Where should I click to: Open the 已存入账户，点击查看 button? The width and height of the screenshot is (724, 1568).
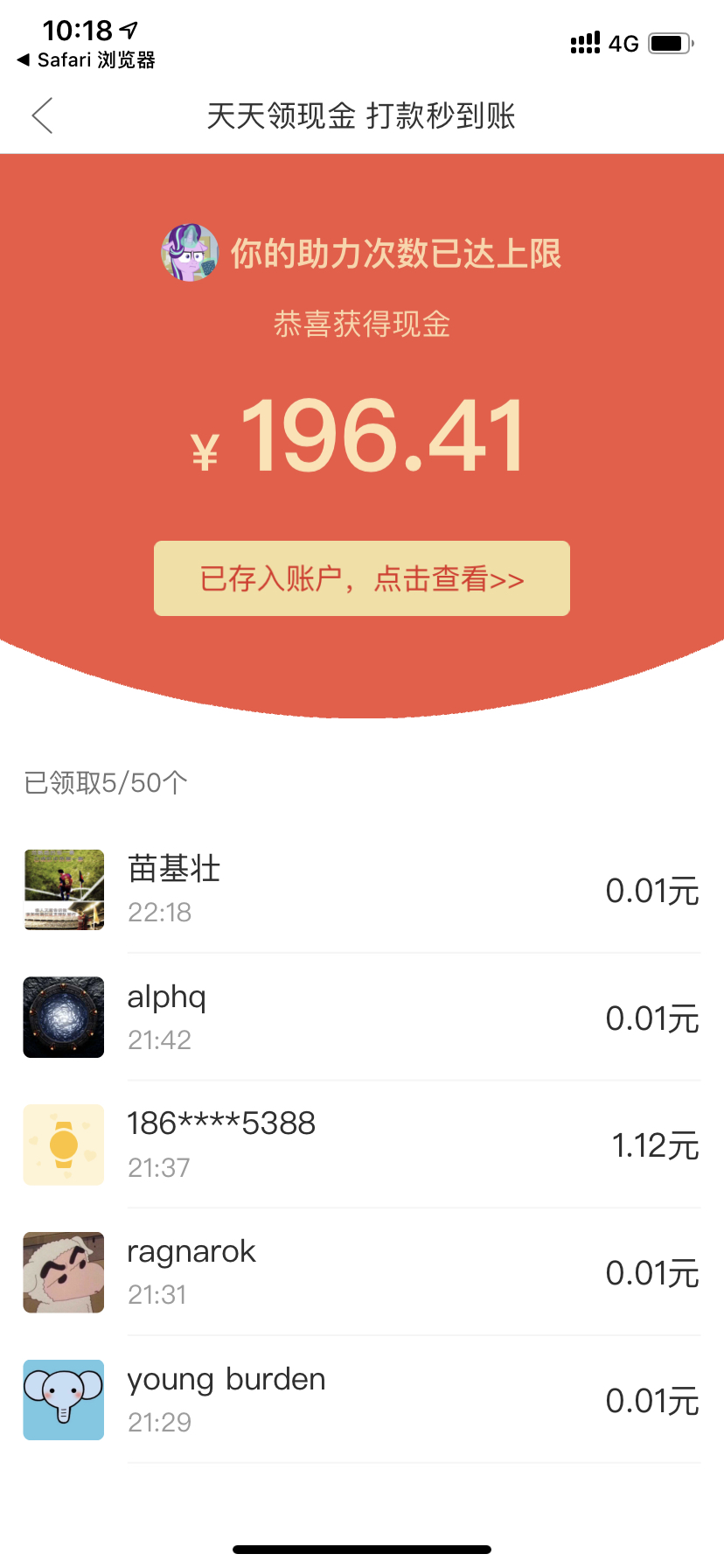(362, 578)
